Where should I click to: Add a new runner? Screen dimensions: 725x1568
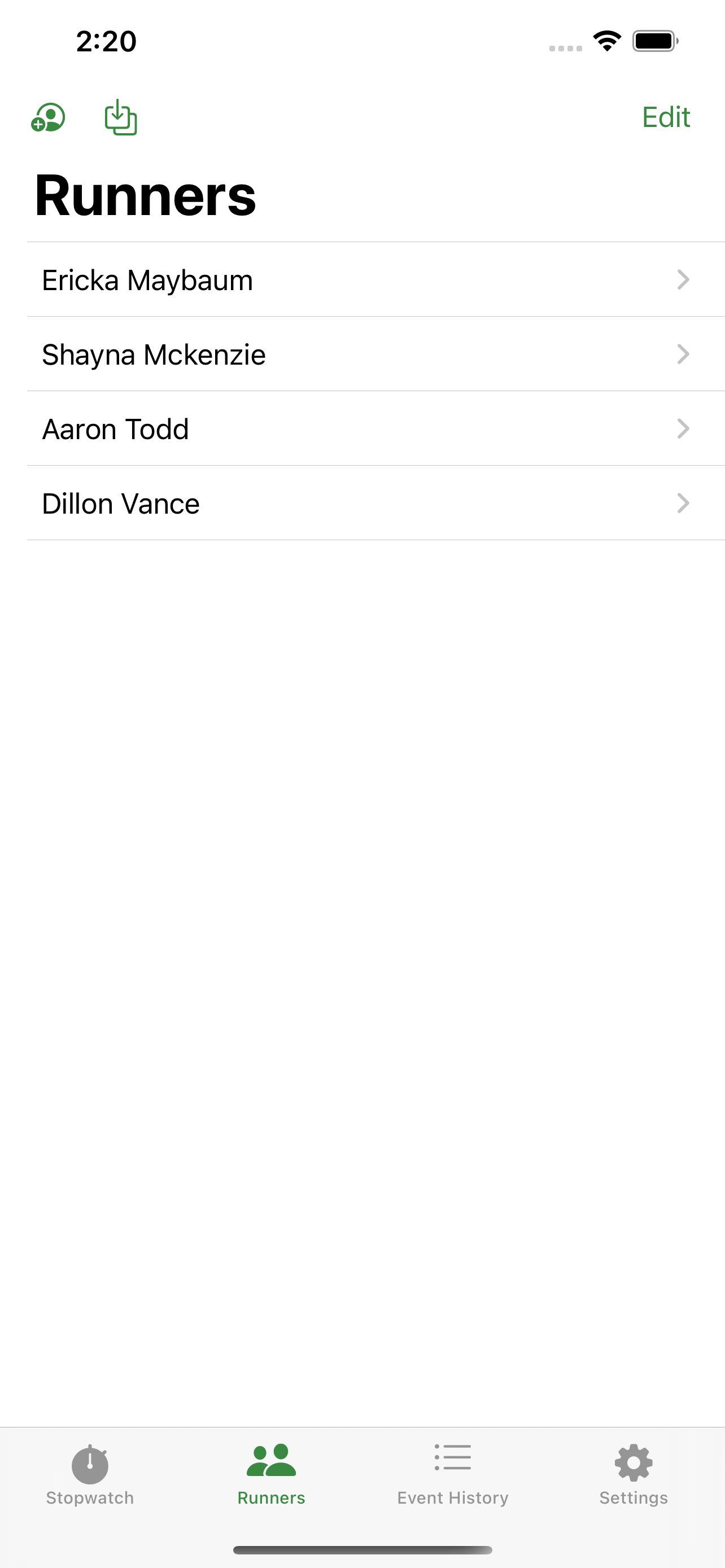48,117
